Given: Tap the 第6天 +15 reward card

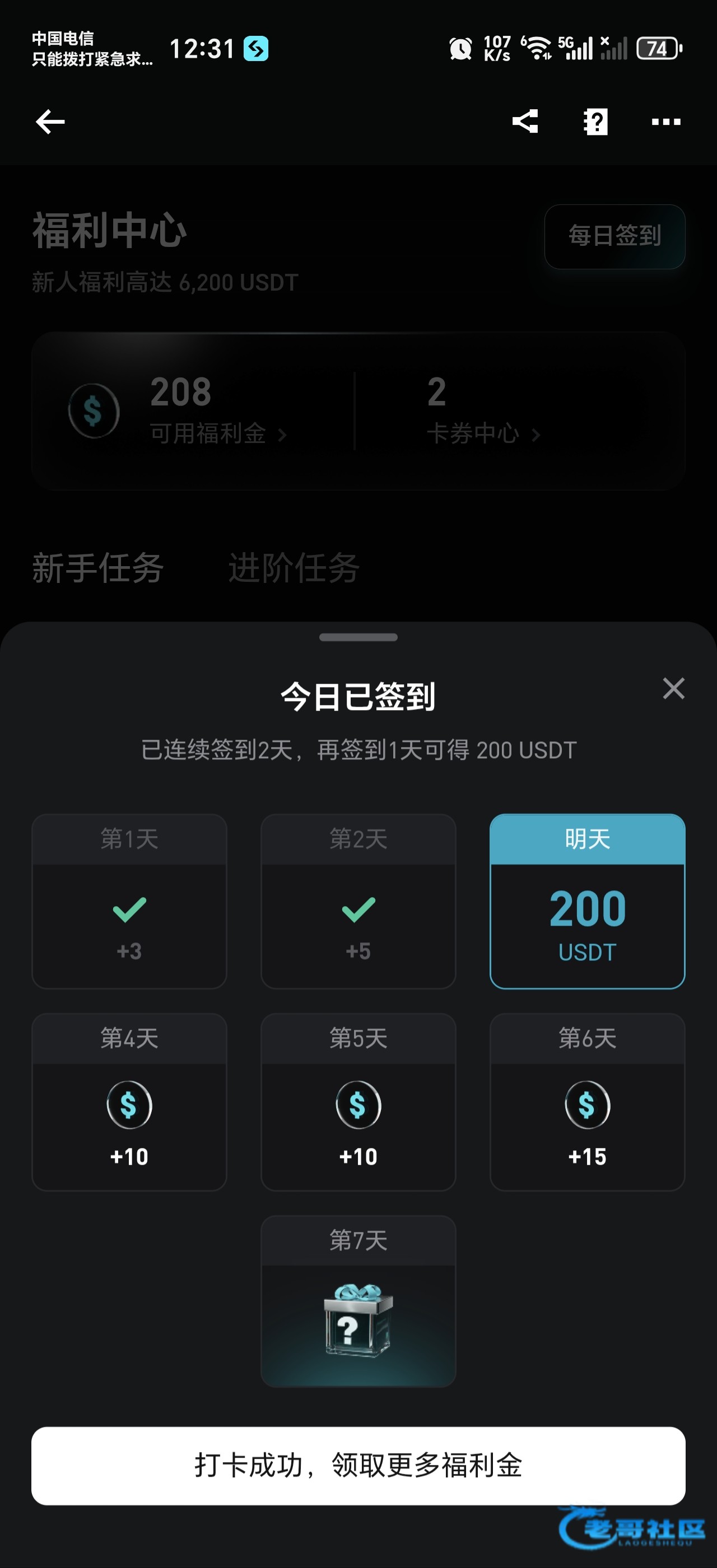Looking at the screenshot, I should click(588, 1102).
